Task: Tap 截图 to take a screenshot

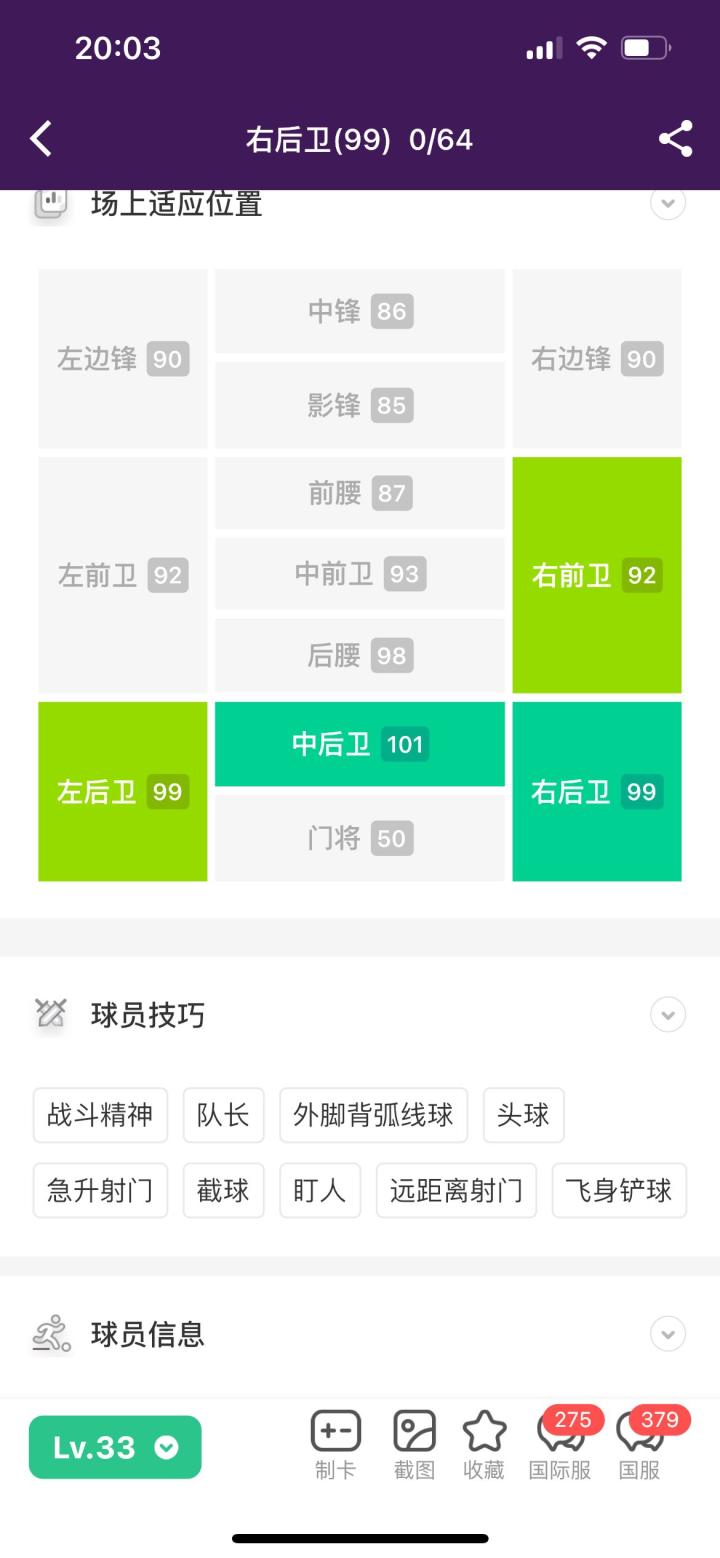Action: coord(414,1445)
